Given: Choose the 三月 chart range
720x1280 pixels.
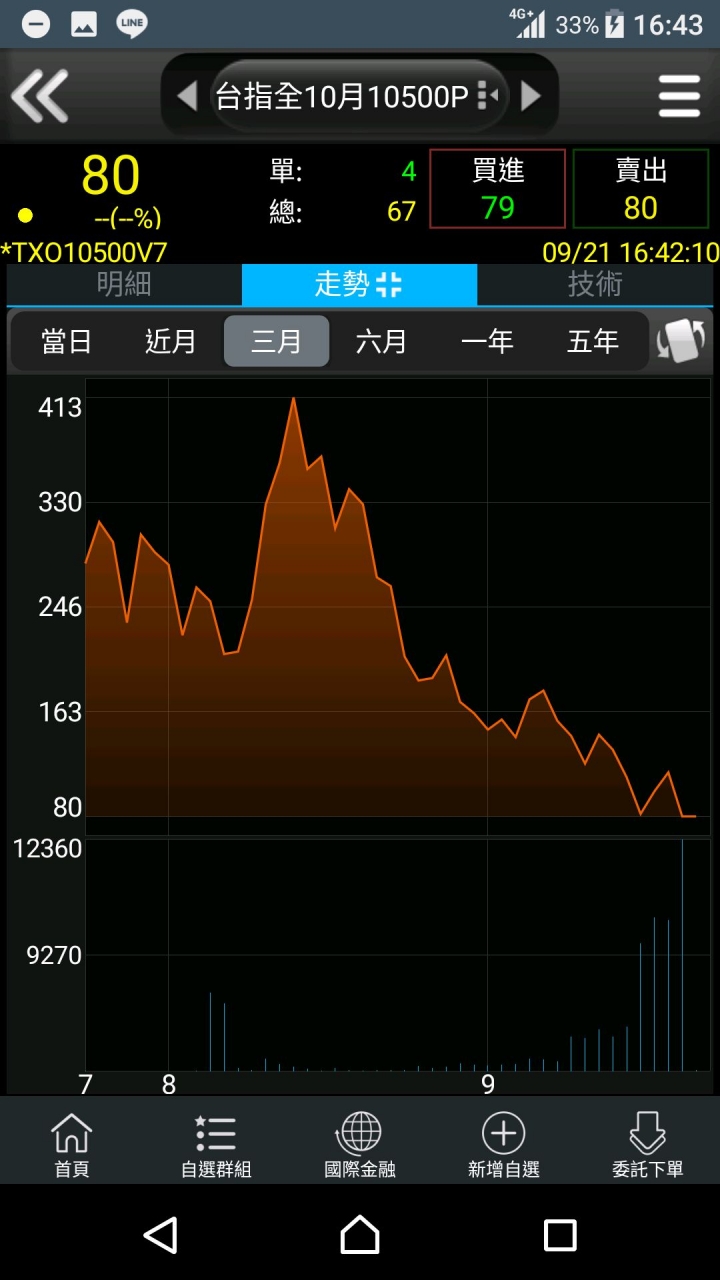Looking at the screenshot, I should (276, 342).
